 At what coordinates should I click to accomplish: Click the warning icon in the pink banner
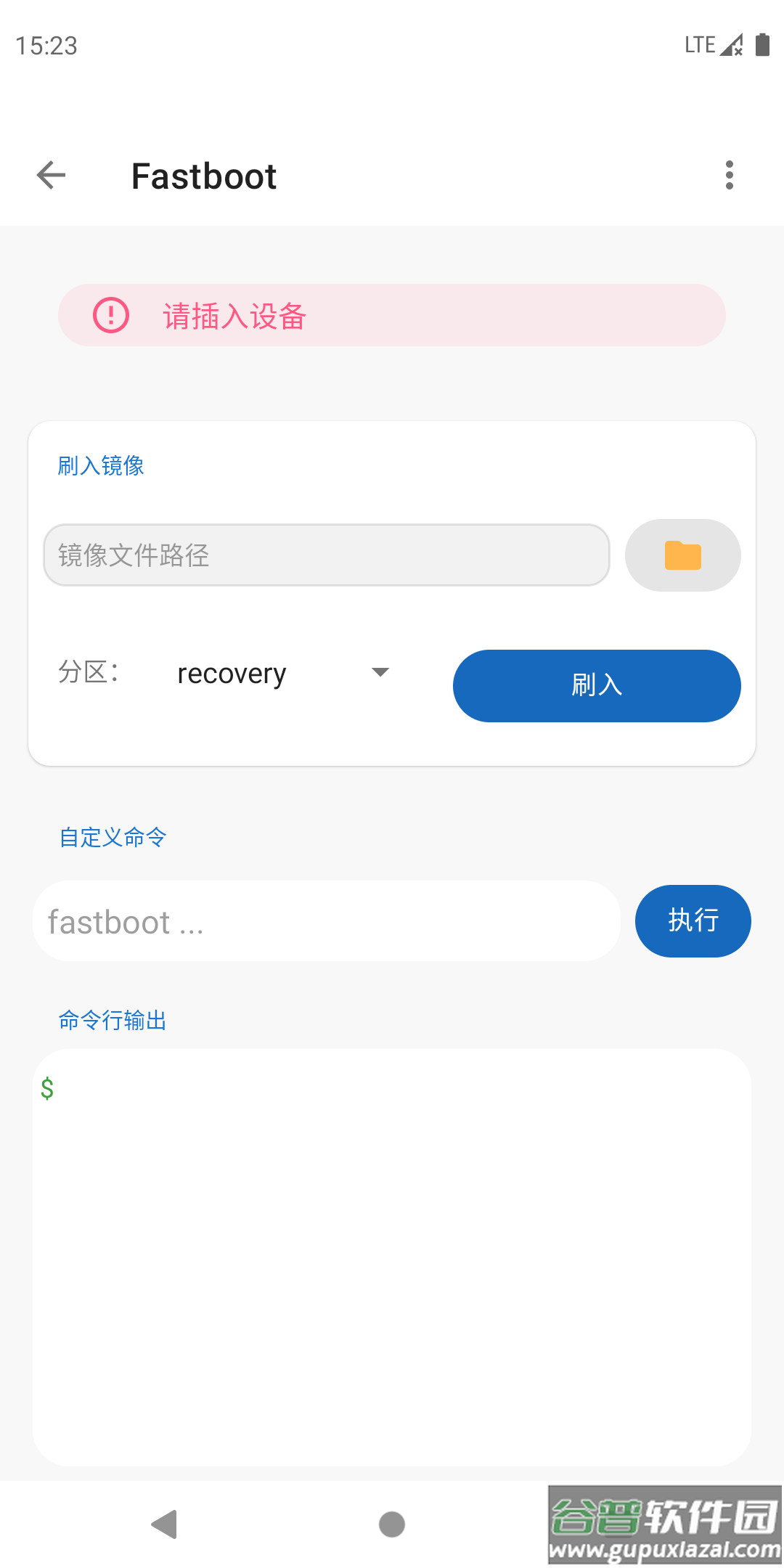point(109,315)
